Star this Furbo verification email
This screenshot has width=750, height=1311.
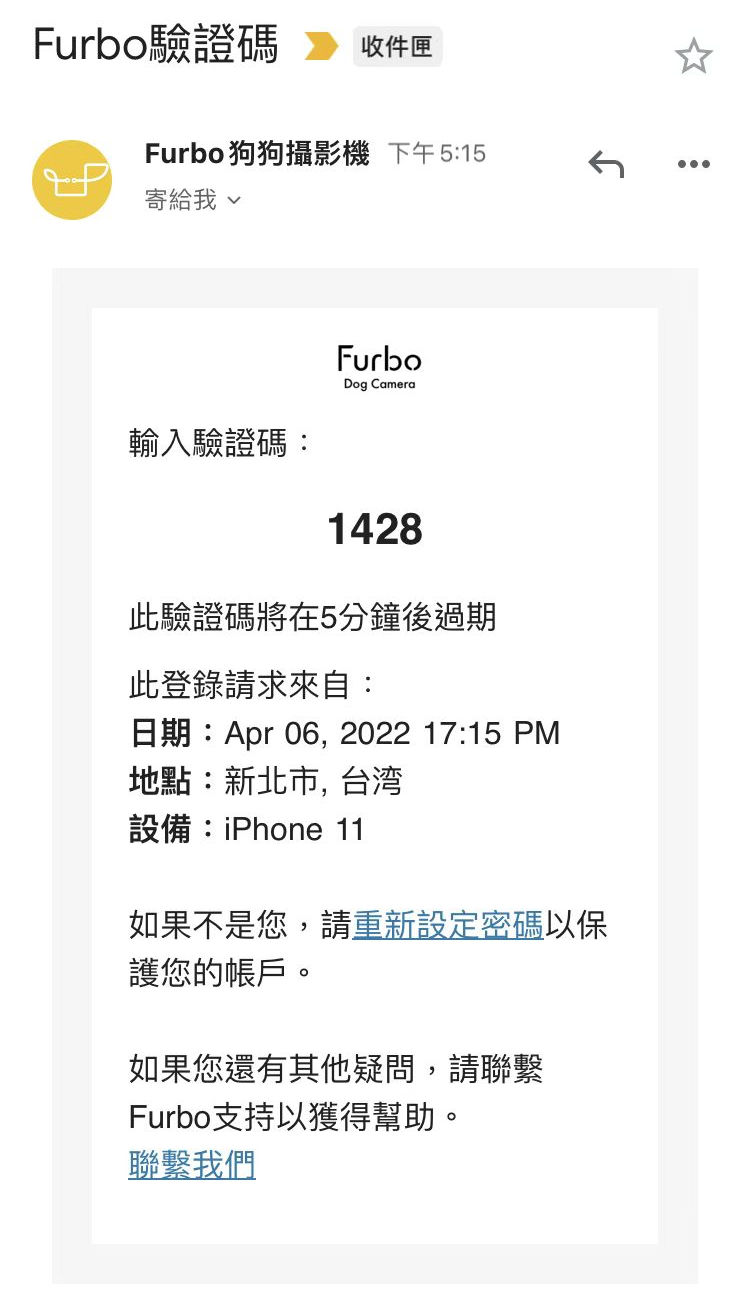(693, 56)
